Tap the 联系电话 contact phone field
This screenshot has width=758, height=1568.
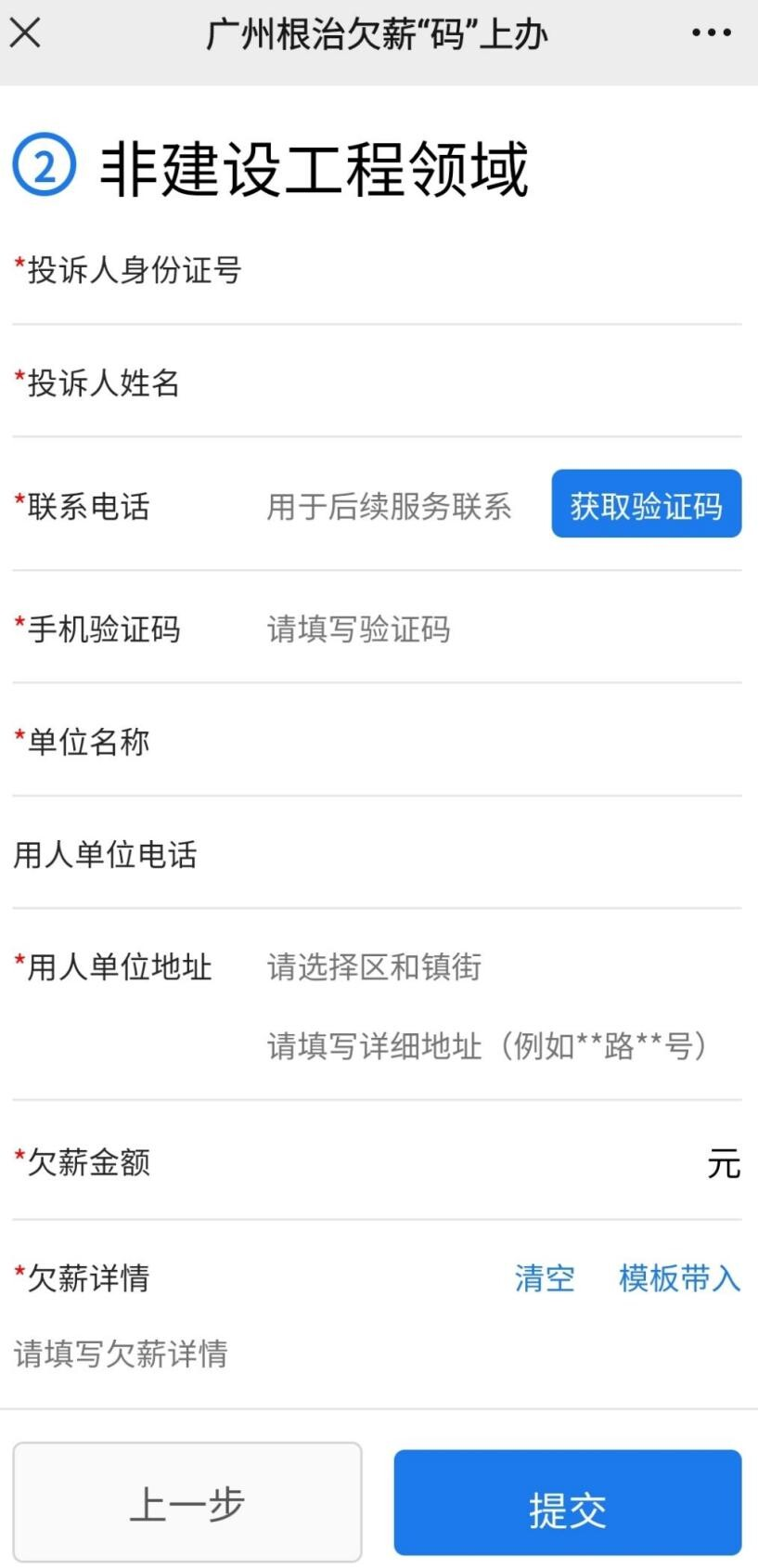coord(390,507)
